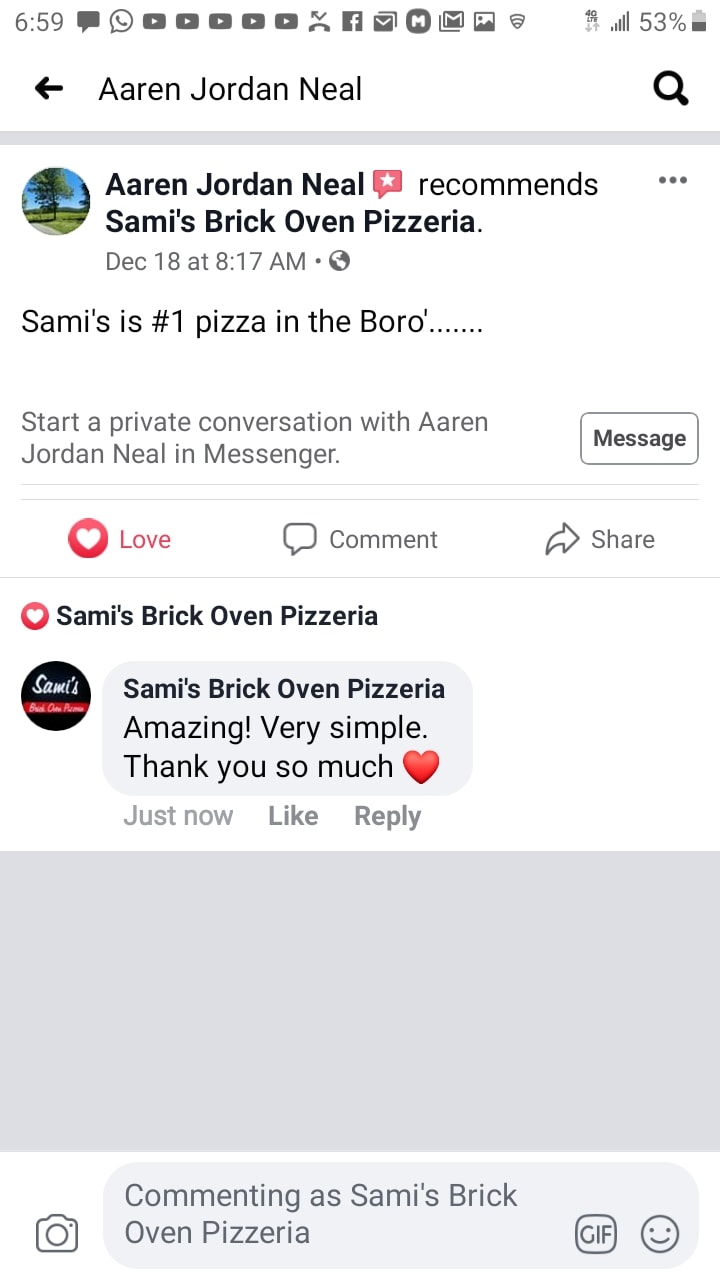Open the GIF picker

click(x=596, y=1234)
